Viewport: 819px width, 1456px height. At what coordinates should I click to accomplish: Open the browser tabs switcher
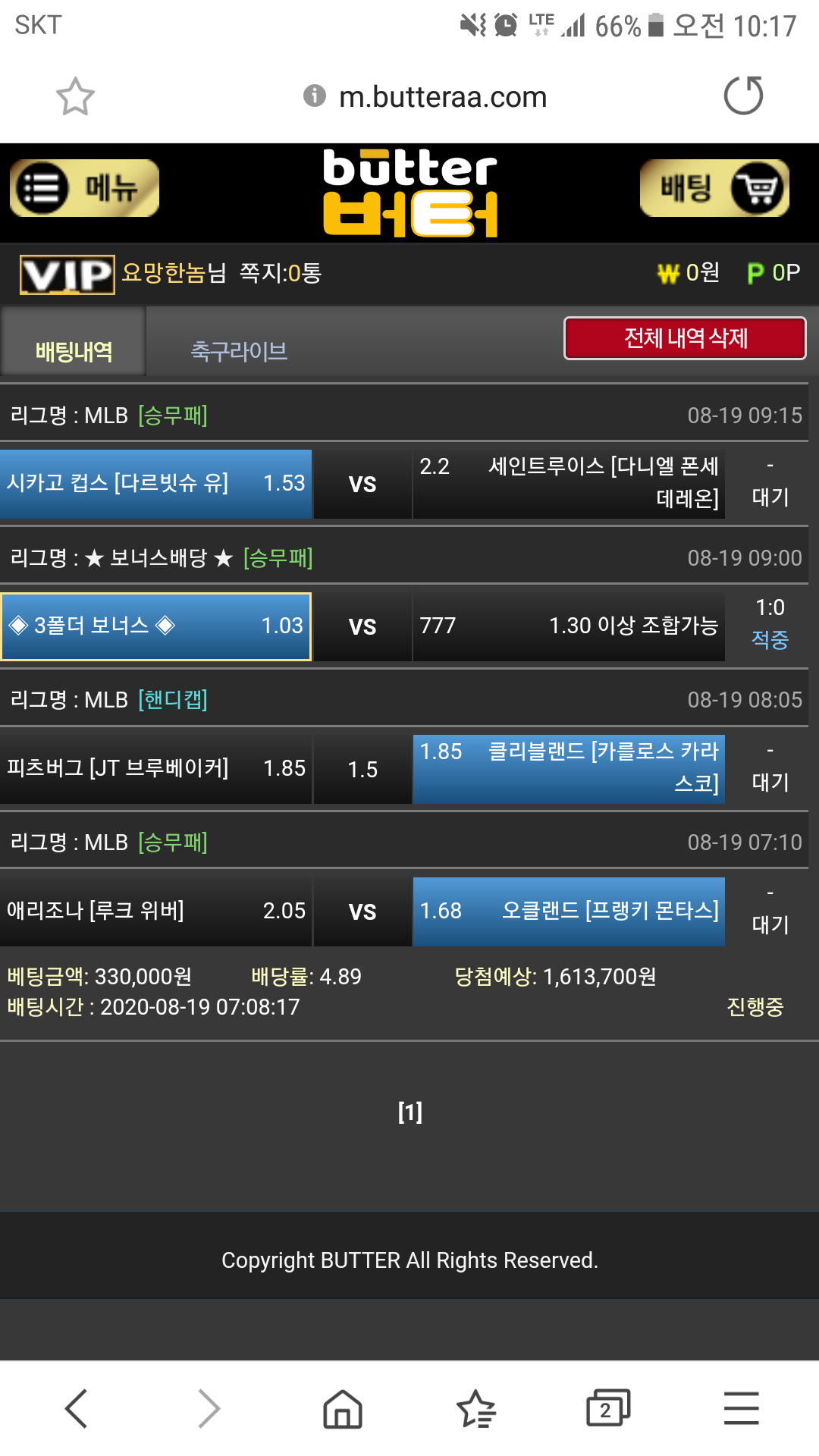pyautogui.click(x=608, y=1409)
